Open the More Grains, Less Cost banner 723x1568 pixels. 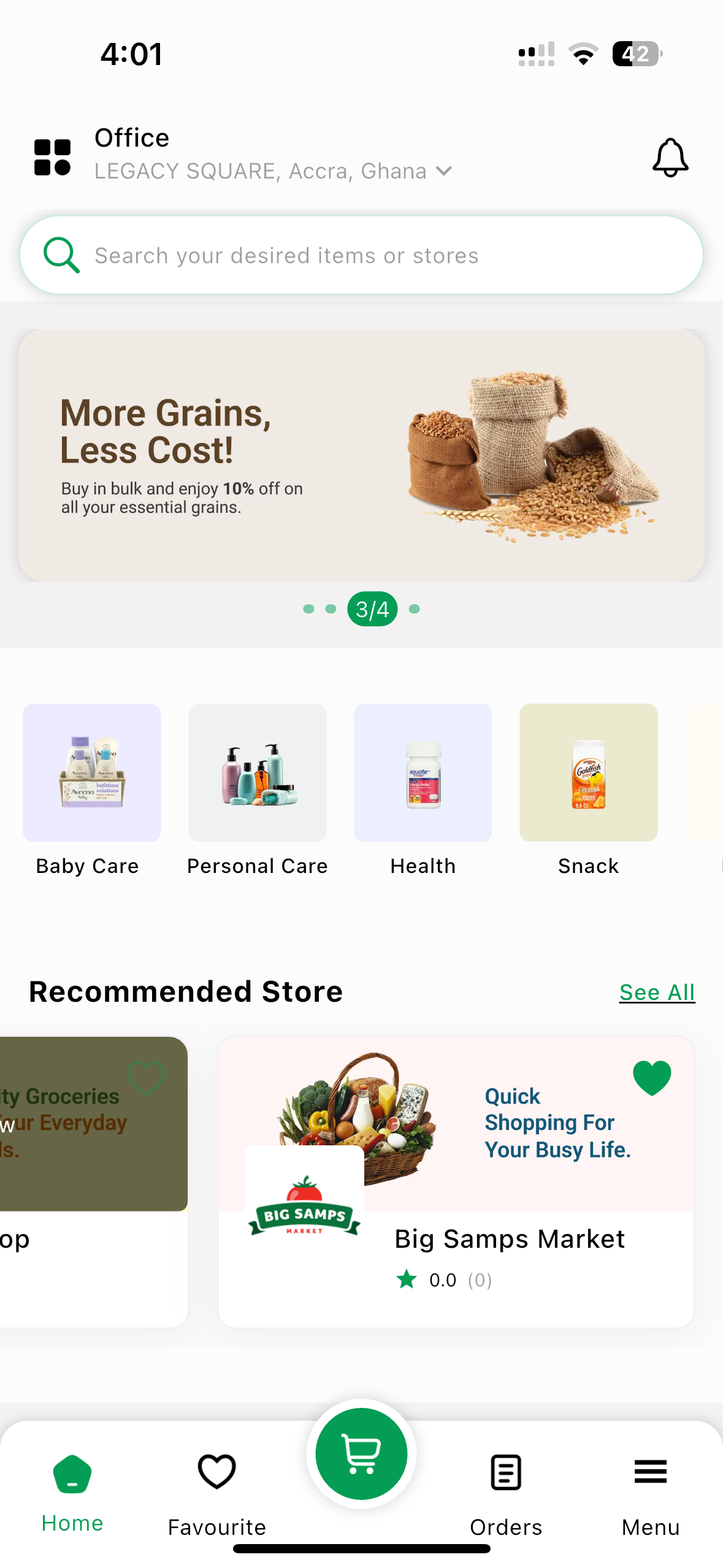[x=361, y=455]
